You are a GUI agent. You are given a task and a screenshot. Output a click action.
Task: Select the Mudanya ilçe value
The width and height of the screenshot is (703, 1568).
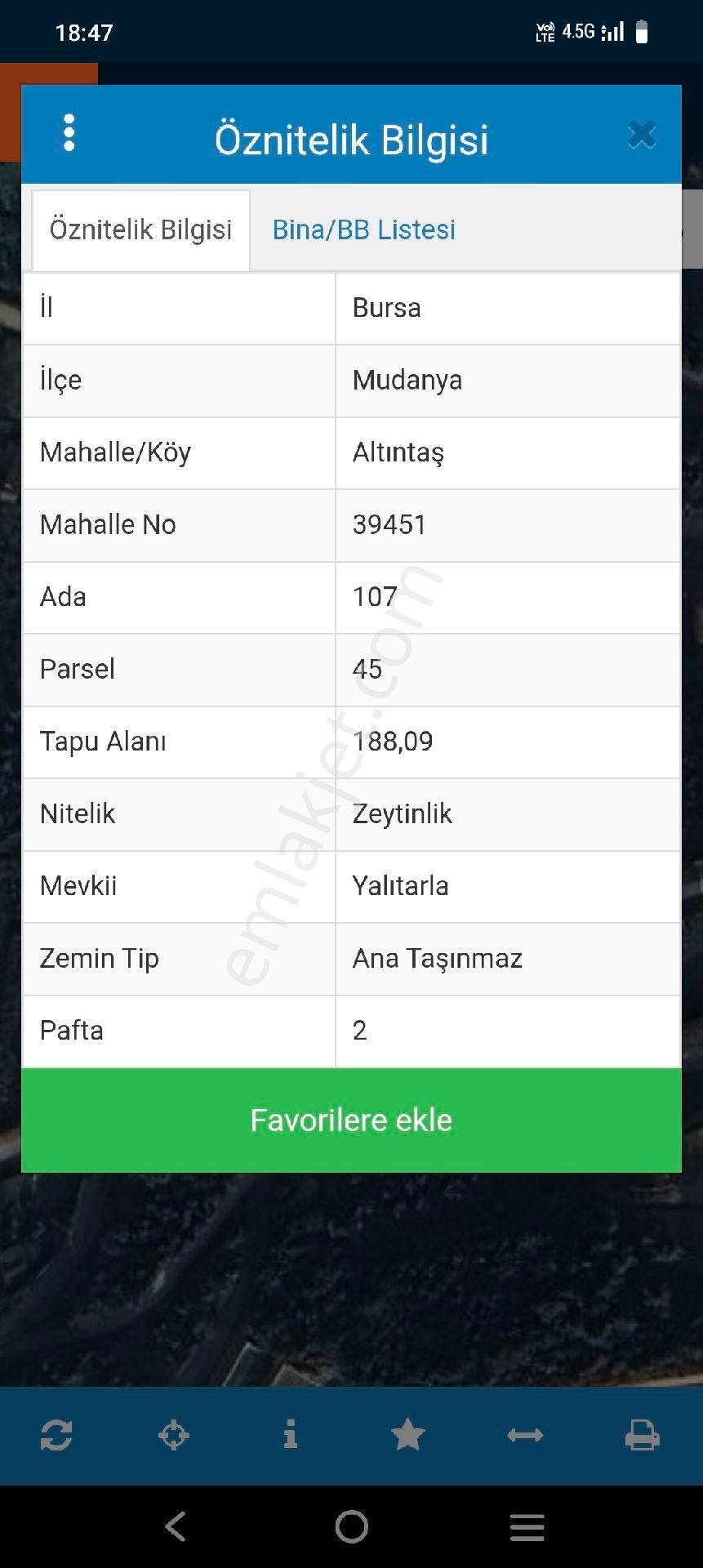click(407, 380)
